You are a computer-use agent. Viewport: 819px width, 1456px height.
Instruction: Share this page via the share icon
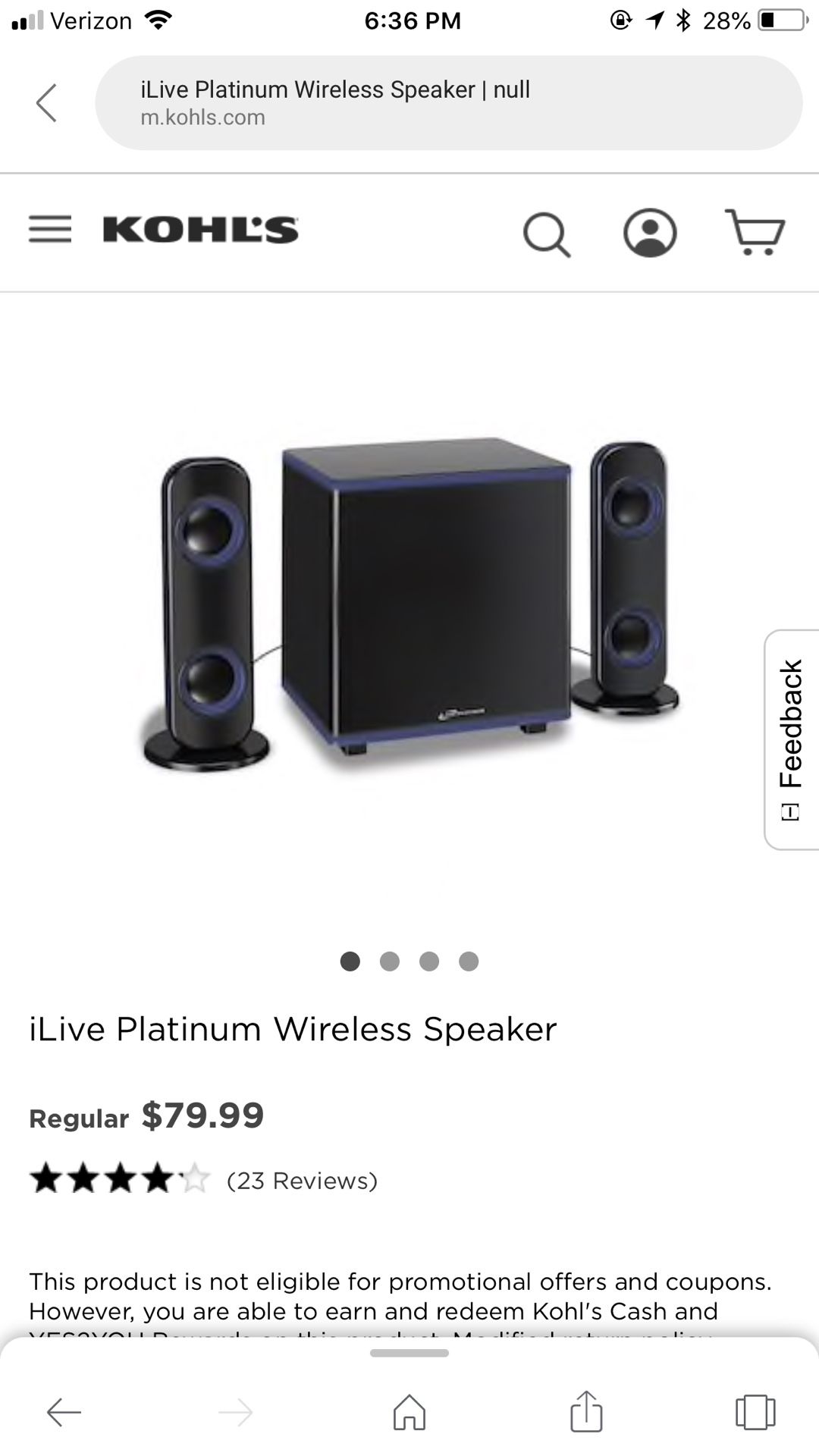[x=586, y=1410]
